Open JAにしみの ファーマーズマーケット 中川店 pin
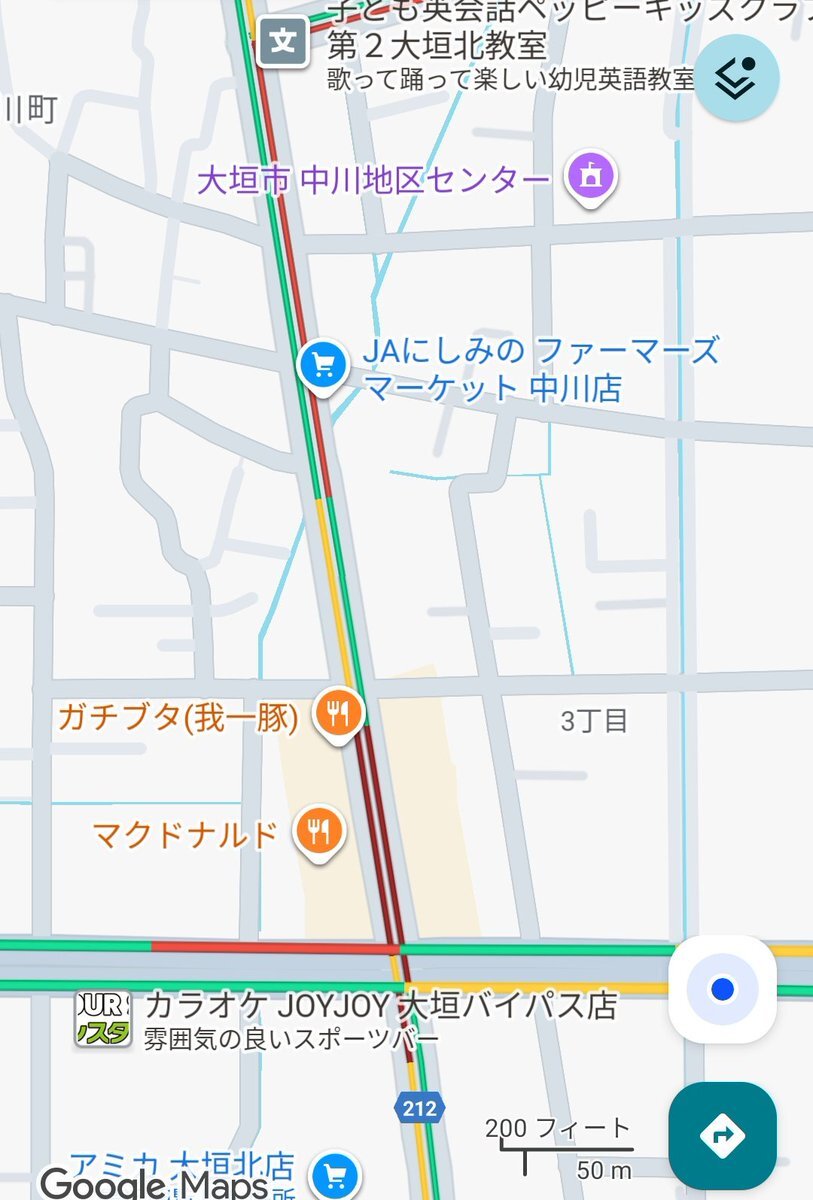Viewport: 813px width, 1200px height. pos(322,364)
